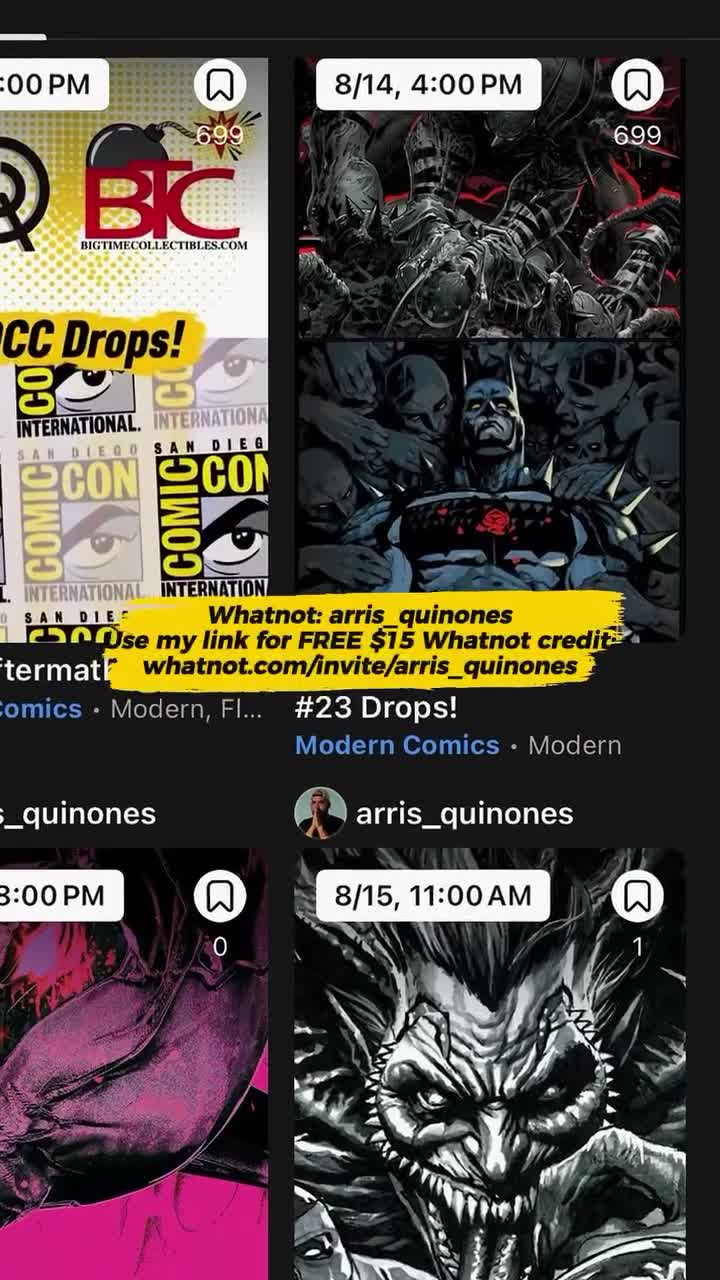
Task: Open the arris_quinones profile with avatar
Action: (434, 813)
